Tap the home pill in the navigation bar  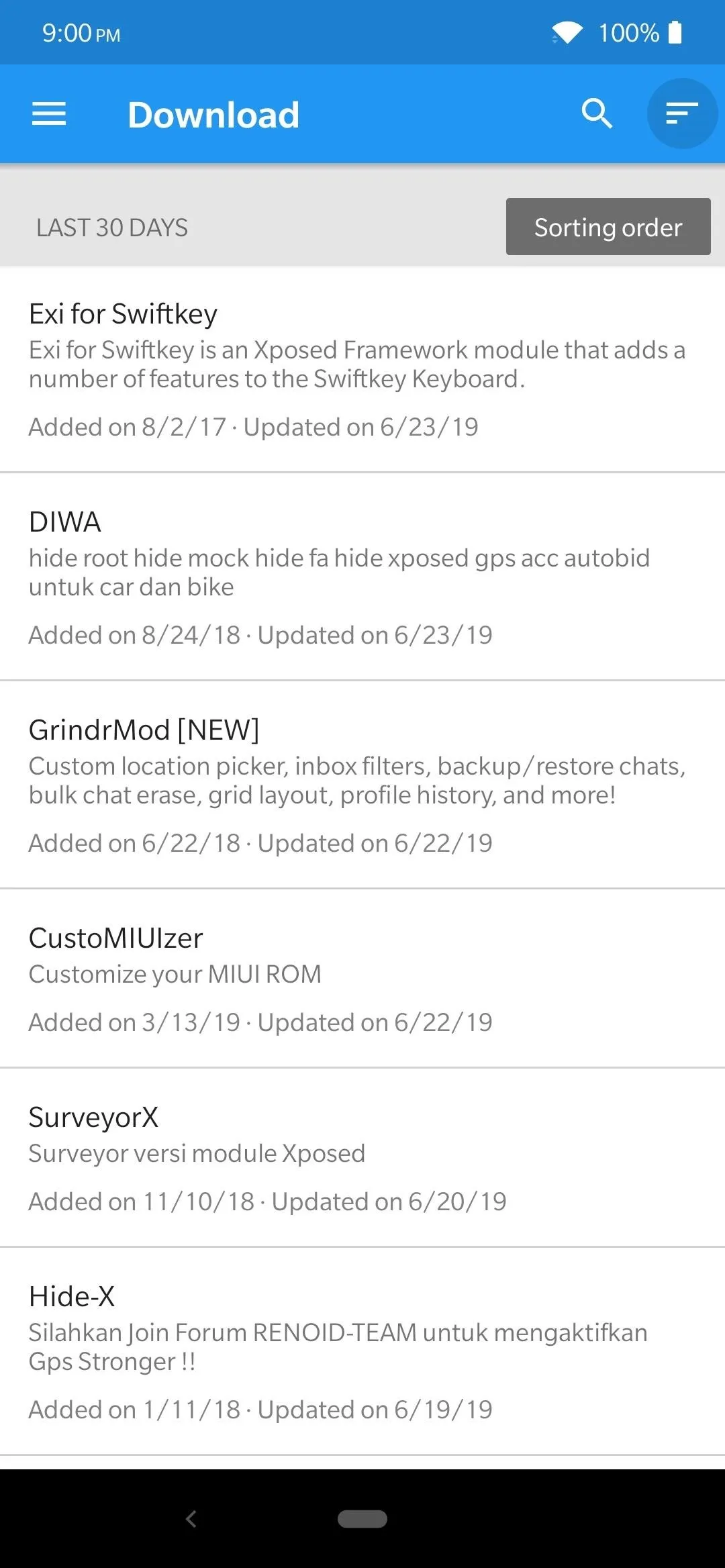point(362,1519)
